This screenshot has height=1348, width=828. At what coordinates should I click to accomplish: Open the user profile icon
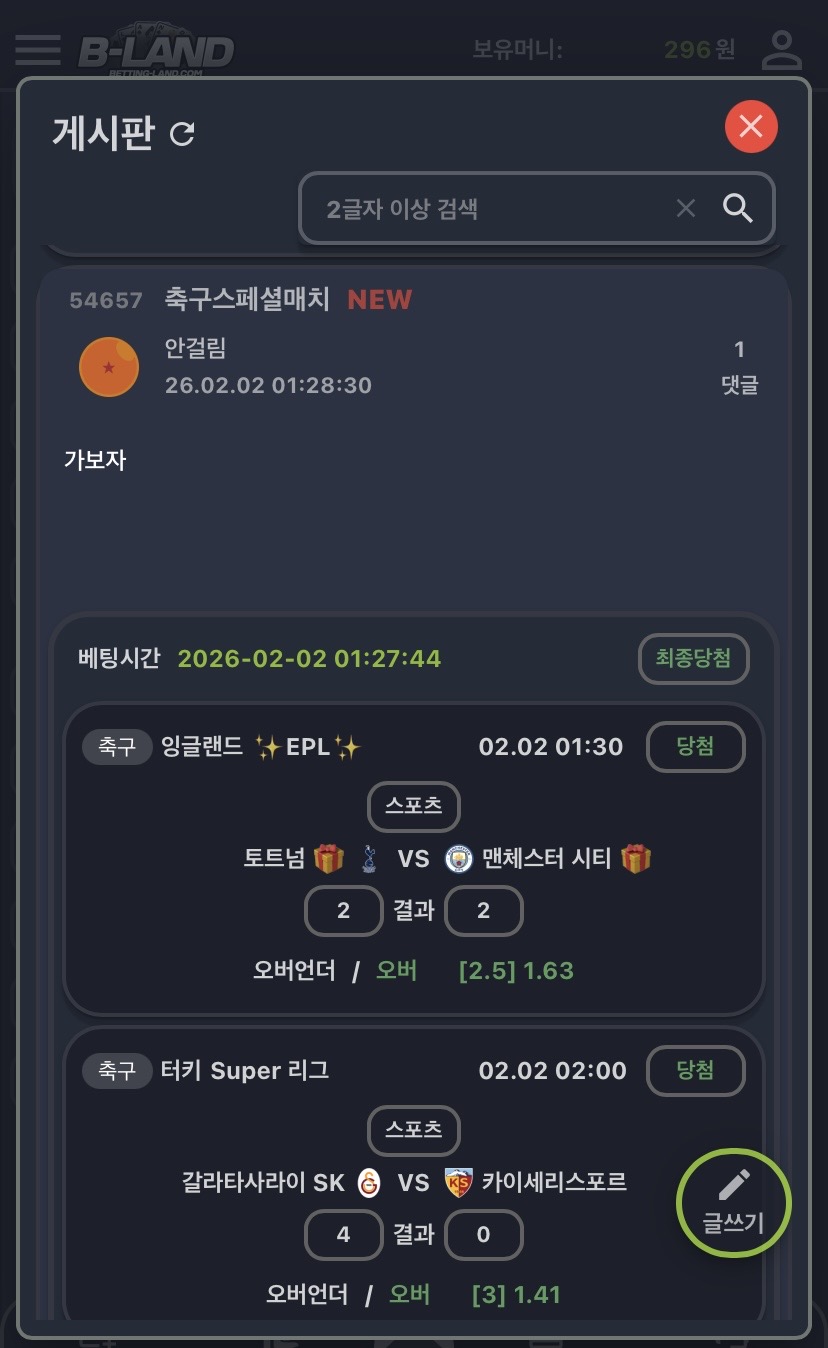click(x=782, y=49)
